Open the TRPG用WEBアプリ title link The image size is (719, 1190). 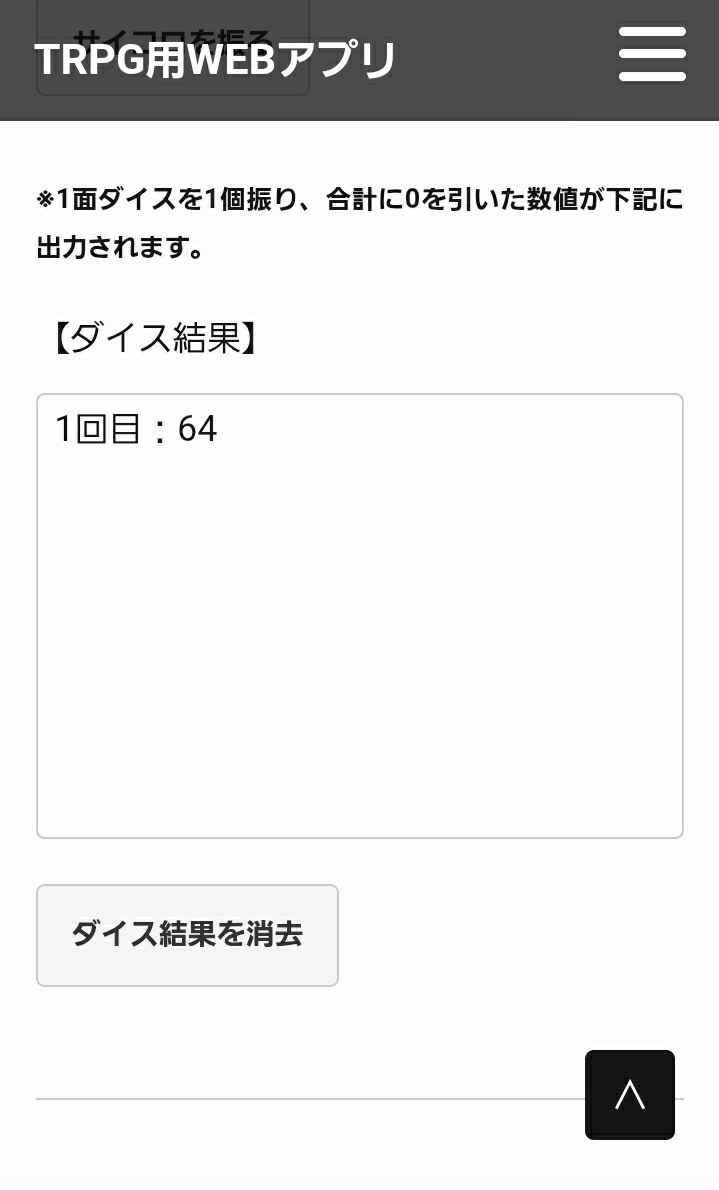215,59
